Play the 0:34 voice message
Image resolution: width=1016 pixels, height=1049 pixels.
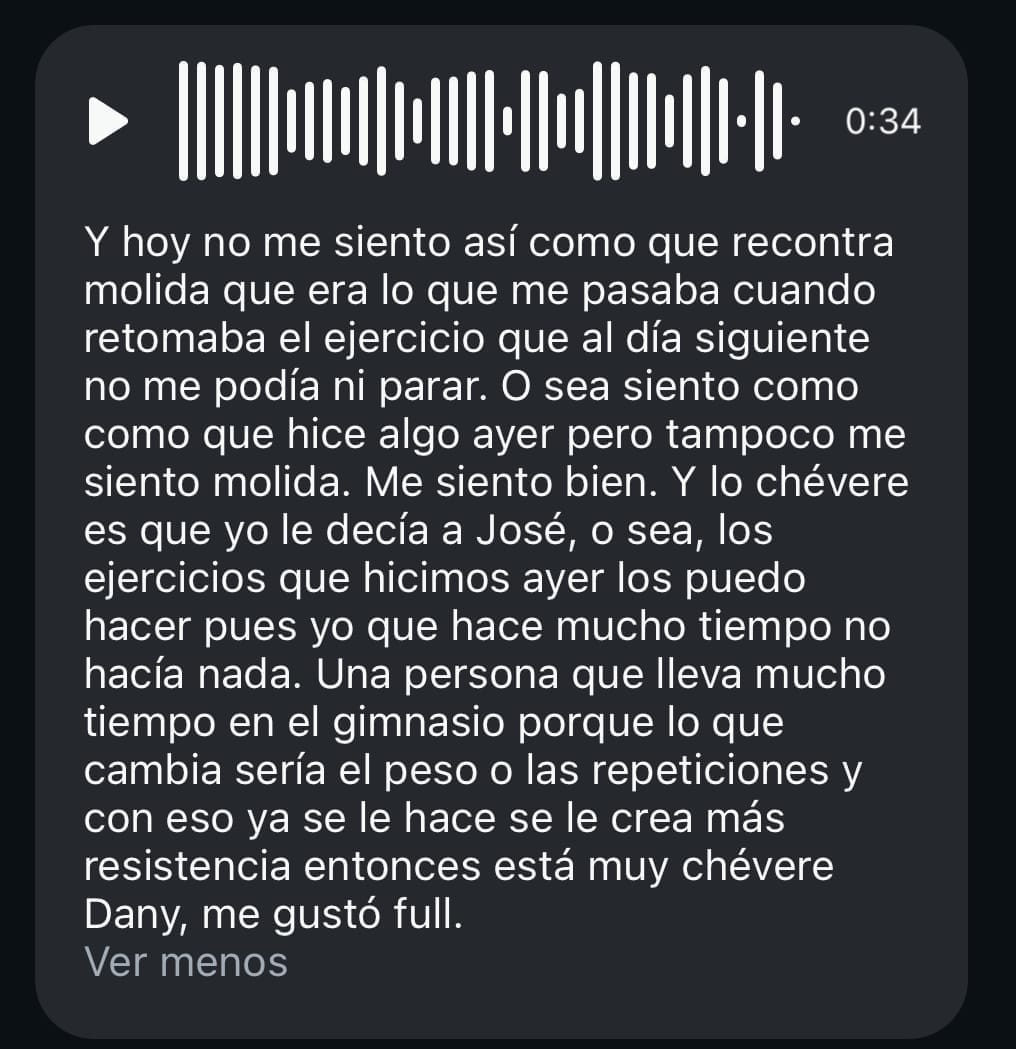[108, 121]
